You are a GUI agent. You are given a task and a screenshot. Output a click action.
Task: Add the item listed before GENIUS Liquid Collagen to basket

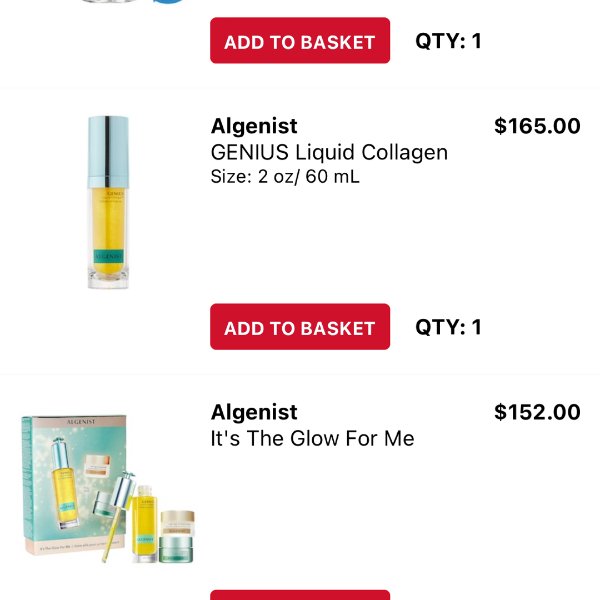[x=299, y=41]
